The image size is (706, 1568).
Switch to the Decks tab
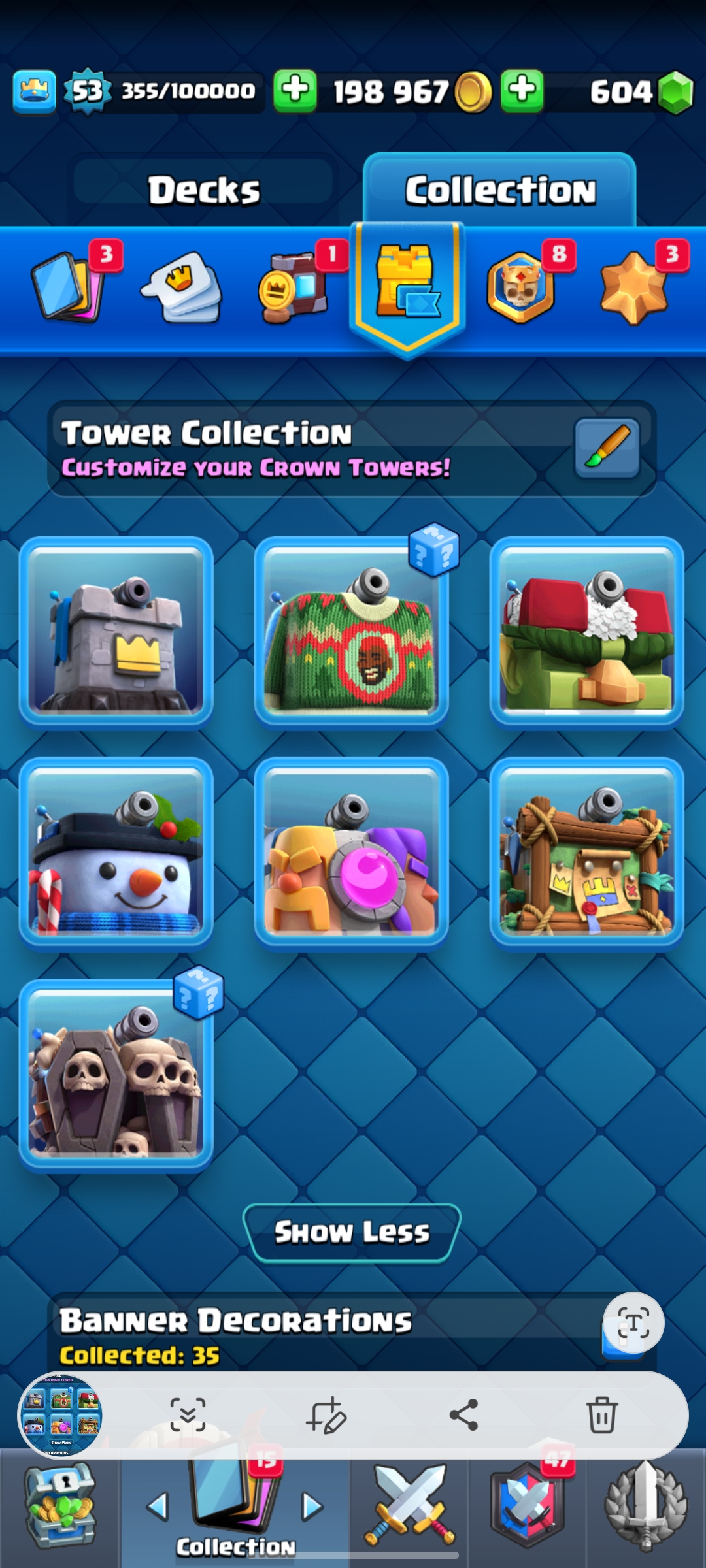pyautogui.click(x=203, y=189)
